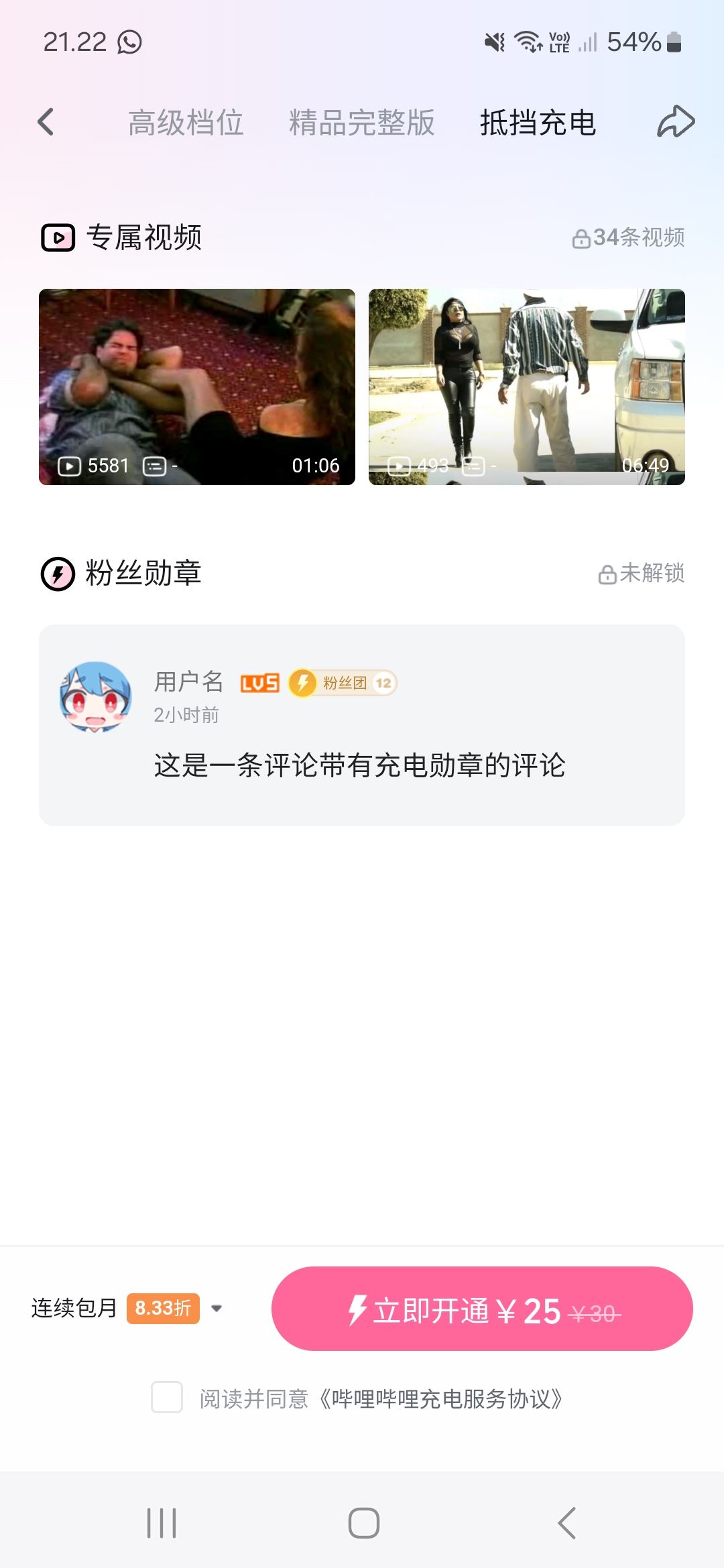Check the agreement checkbox

pyautogui.click(x=167, y=1397)
